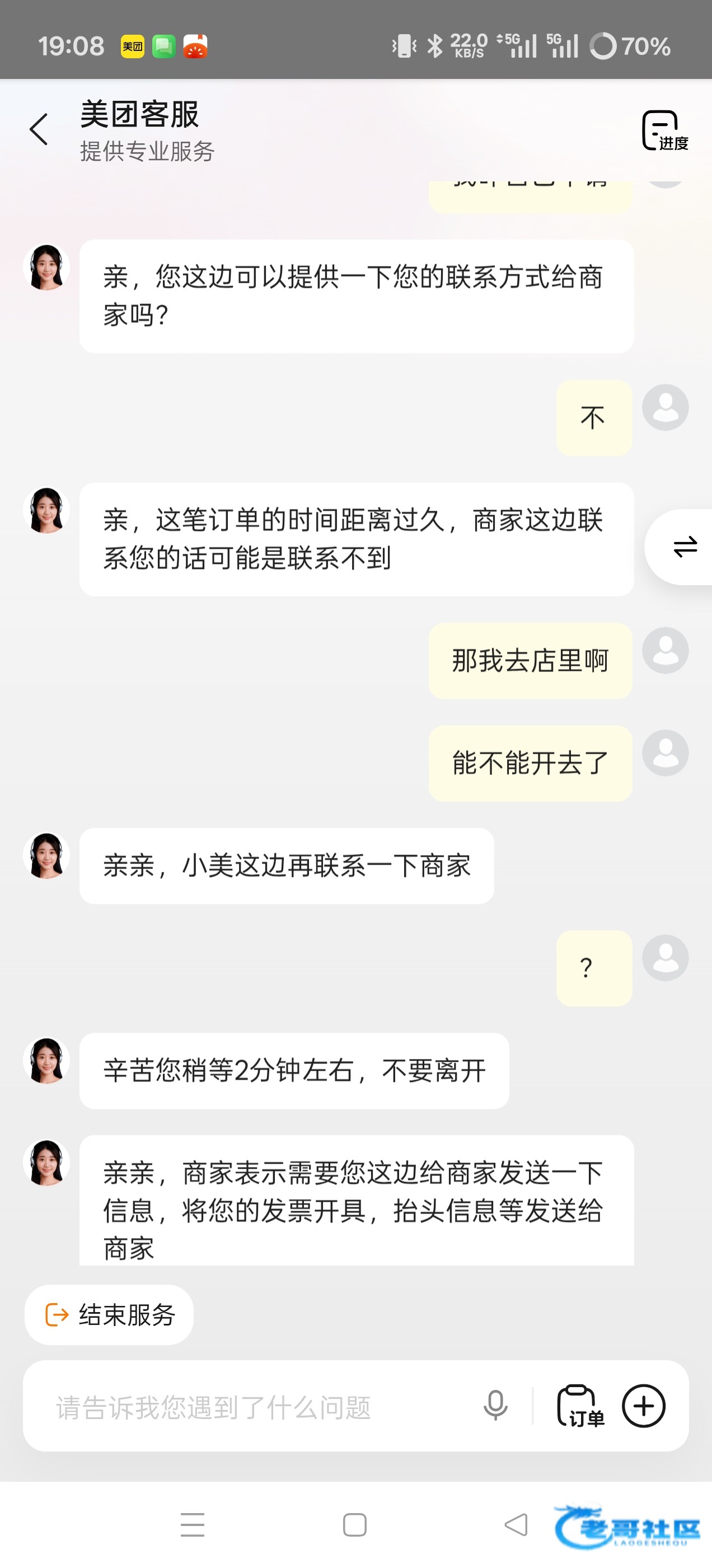Go to the home screen
This screenshot has height=1568, width=712.
click(355, 1525)
